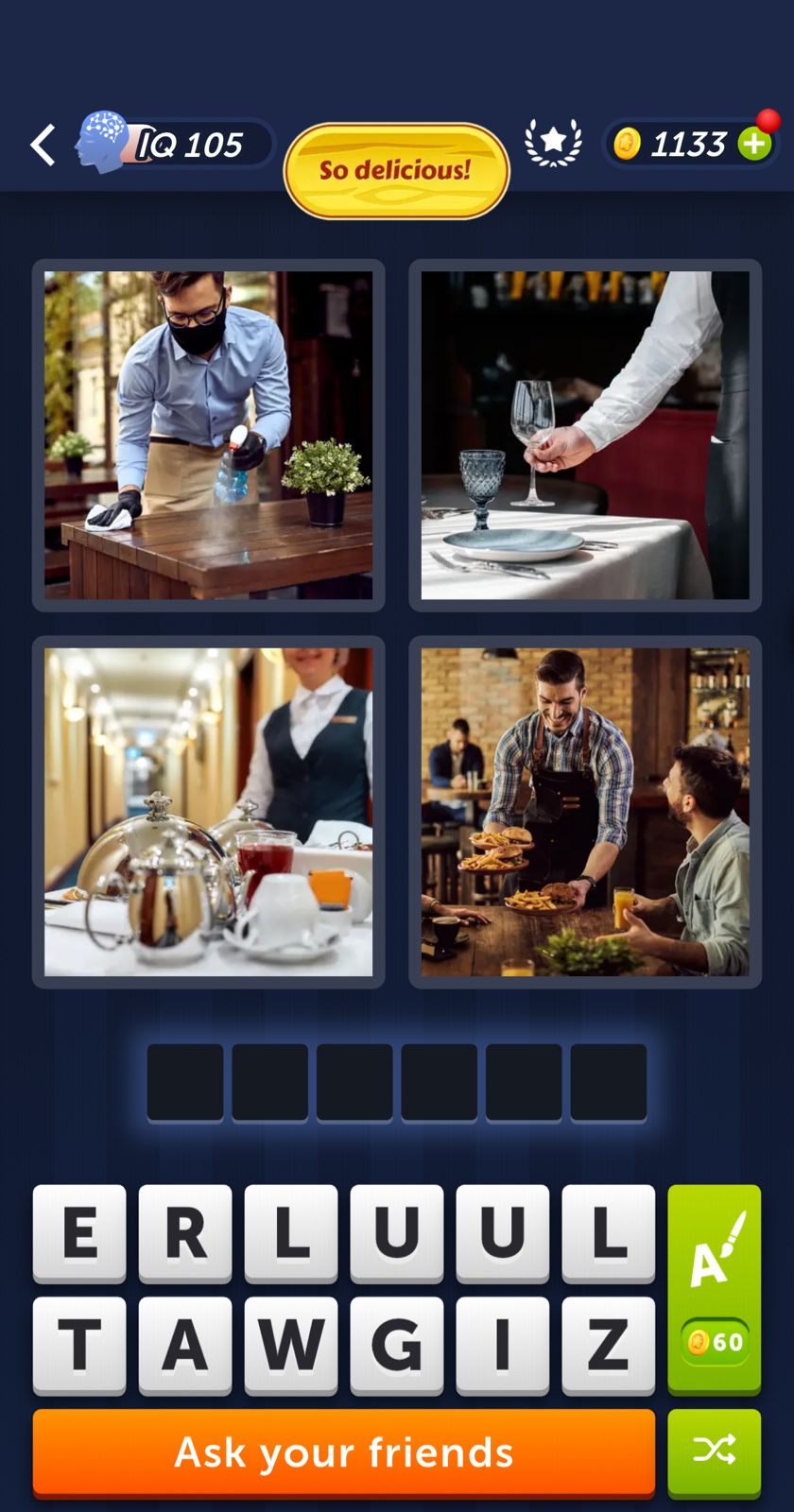The width and height of the screenshot is (794, 1512).
Task: Choose the letter A tile
Action: 185,1344
